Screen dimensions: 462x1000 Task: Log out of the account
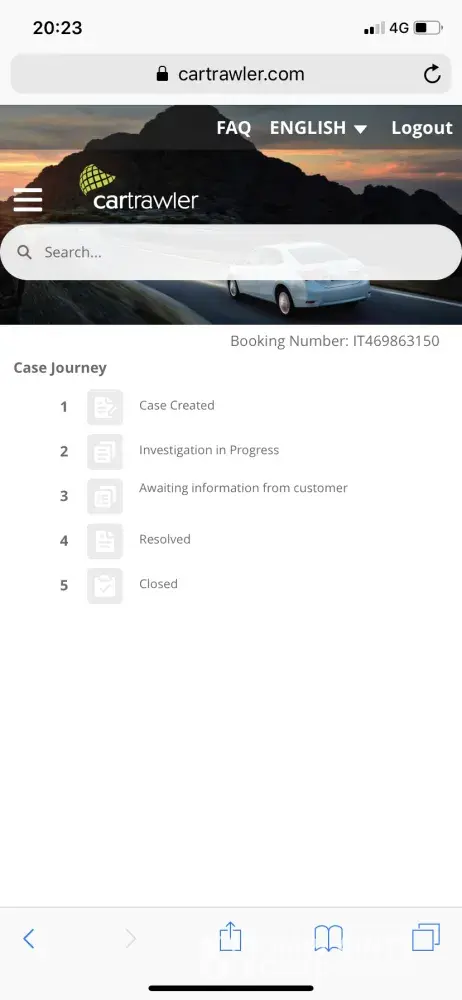422,128
